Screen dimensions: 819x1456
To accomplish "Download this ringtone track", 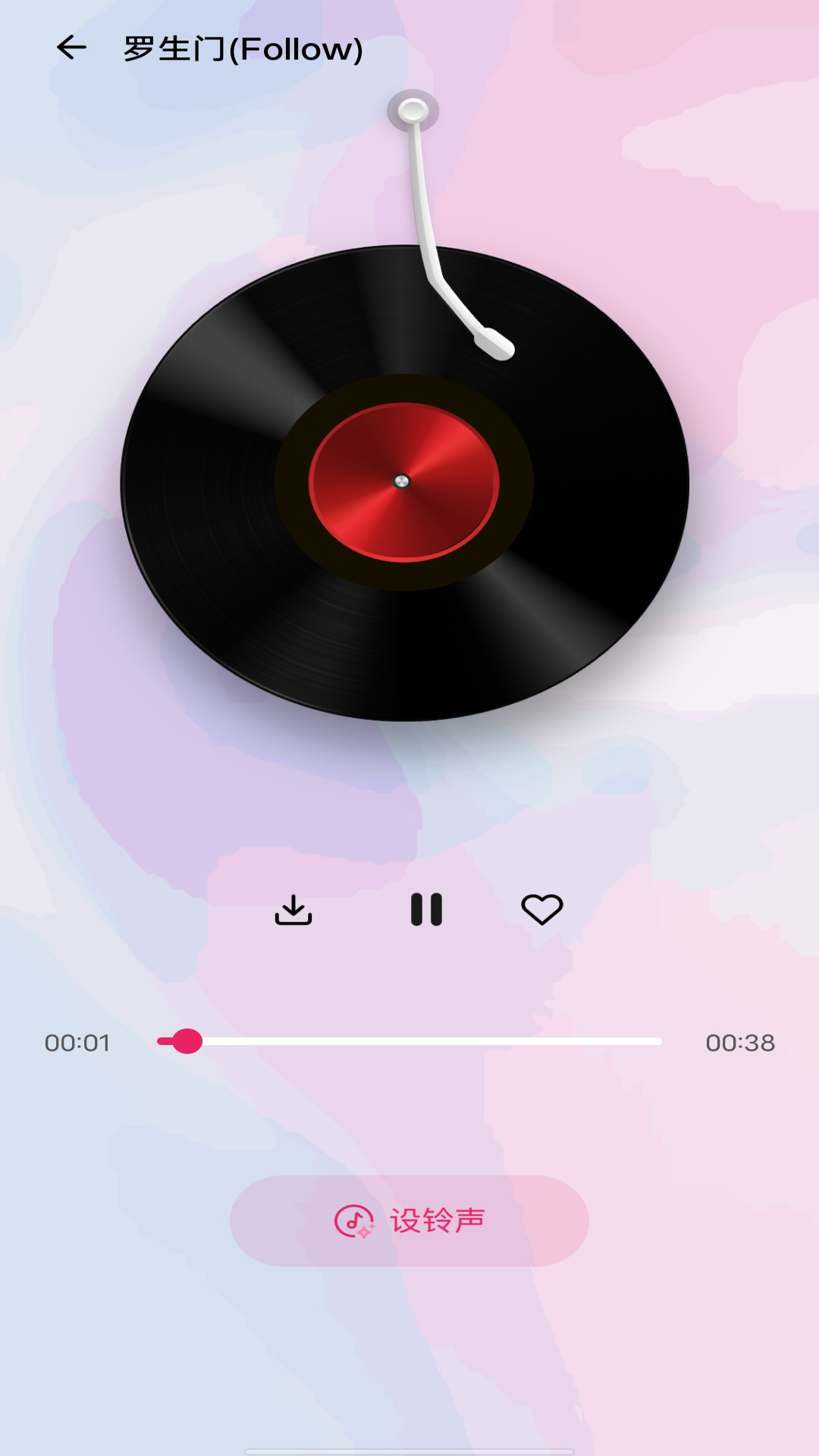I will coord(293,909).
